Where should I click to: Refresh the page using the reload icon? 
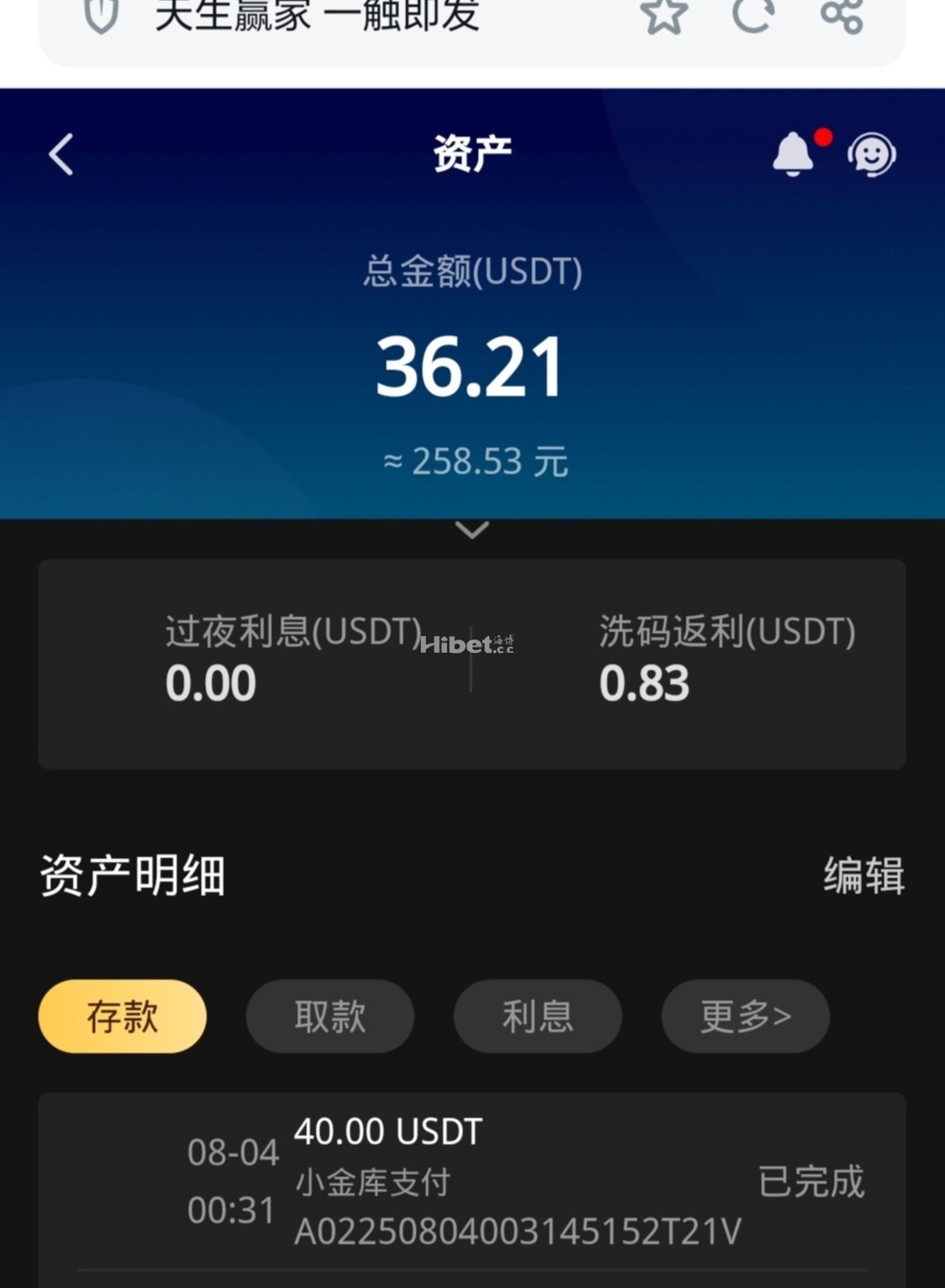752,16
